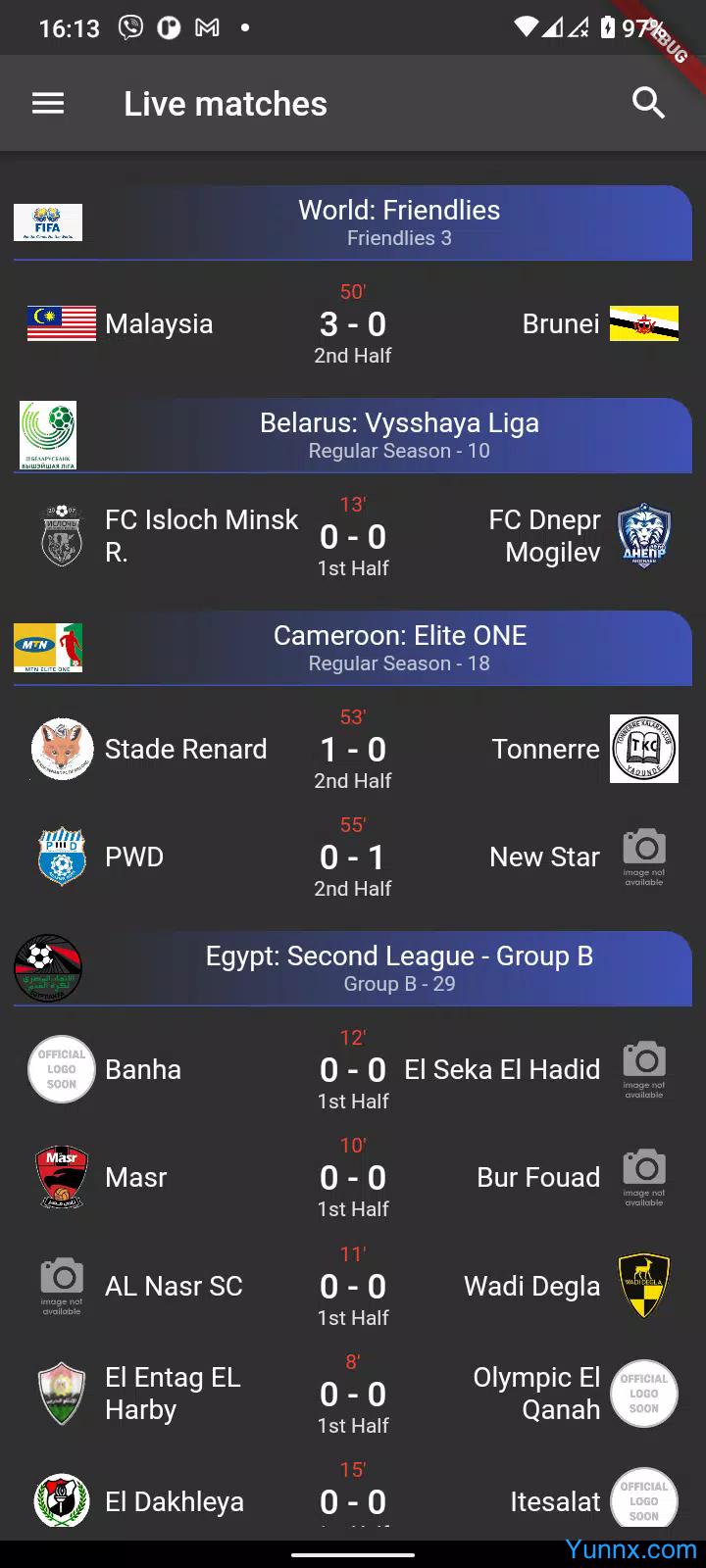Open Stade Renard vs Tonnerre match

[353, 750]
